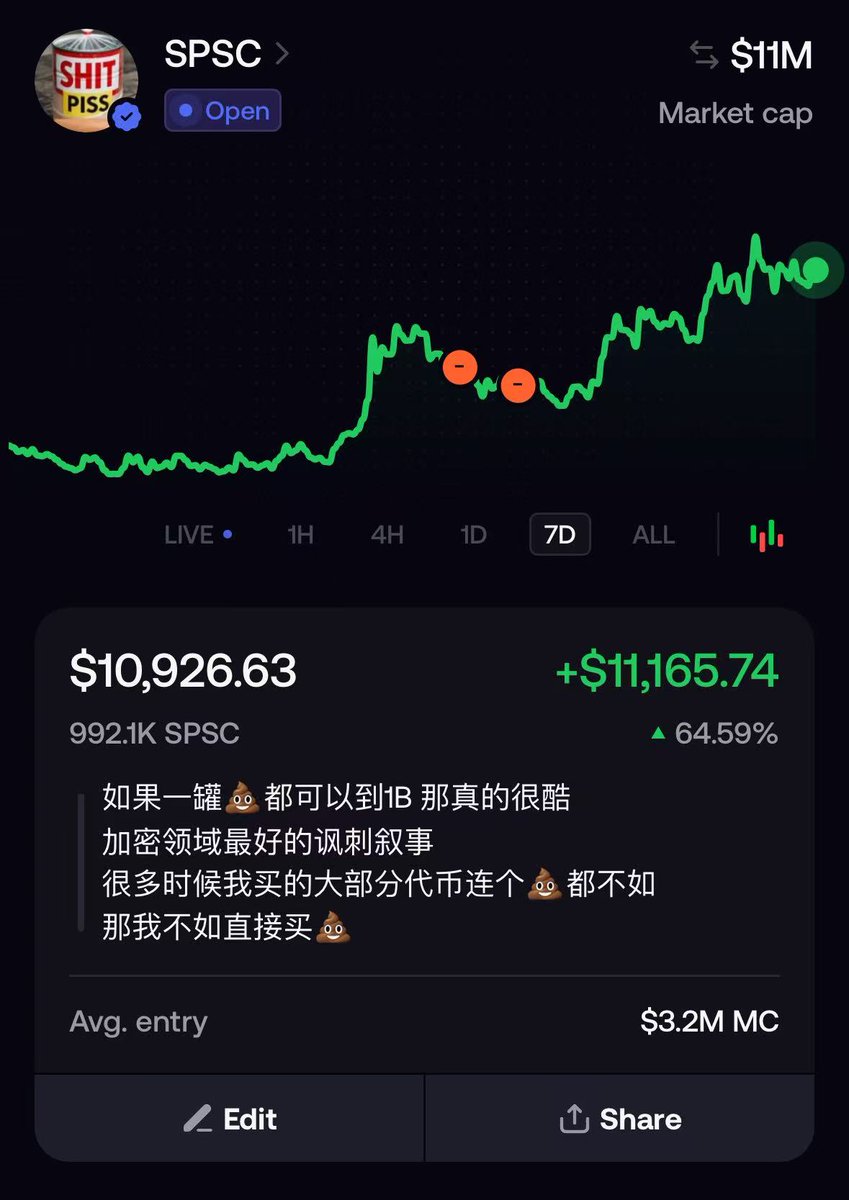Switch chart to LIVE view
This screenshot has width=849, height=1200.
[x=198, y=535]
